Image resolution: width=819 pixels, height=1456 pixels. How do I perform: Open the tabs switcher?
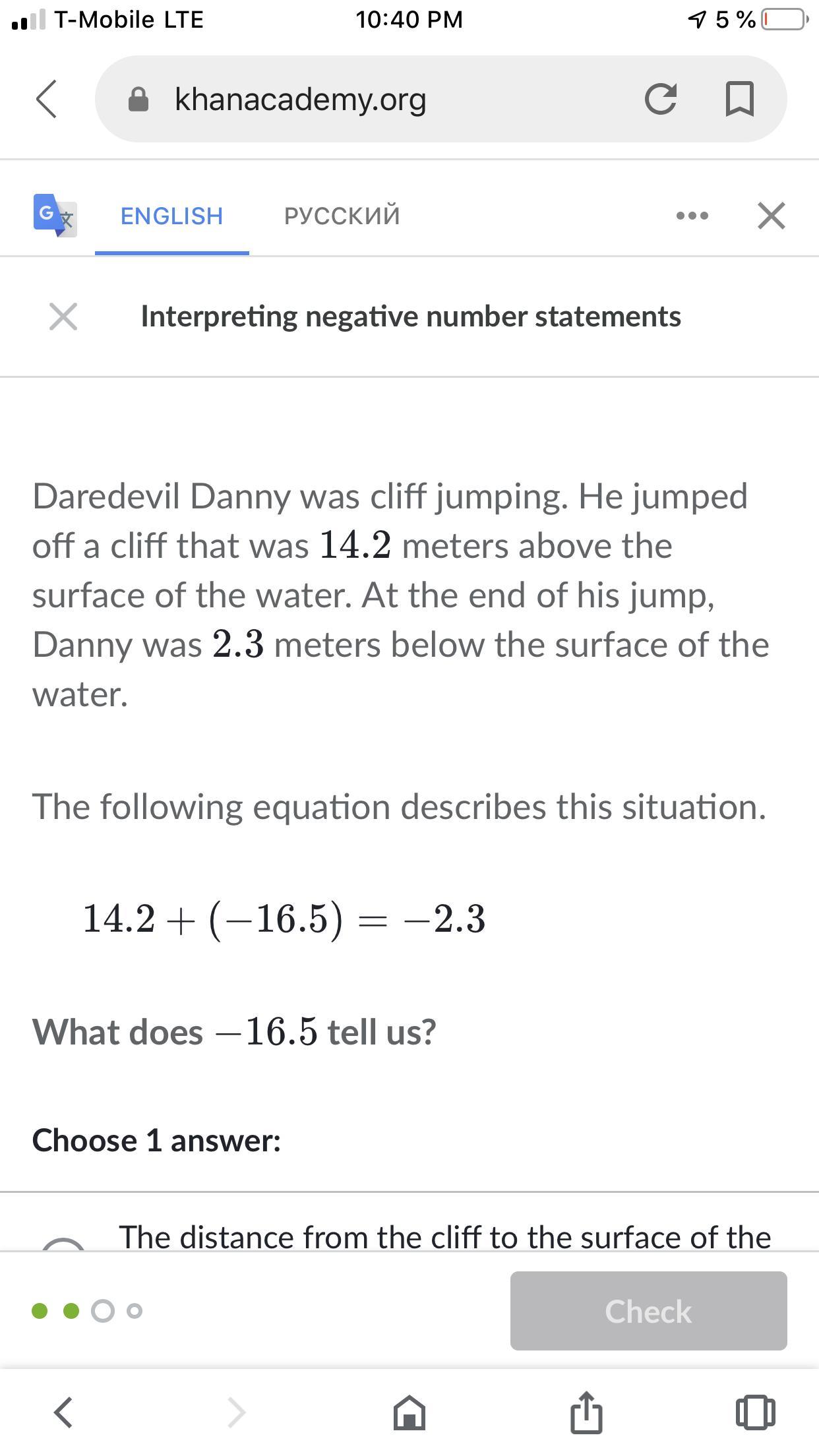point(754,1412)
